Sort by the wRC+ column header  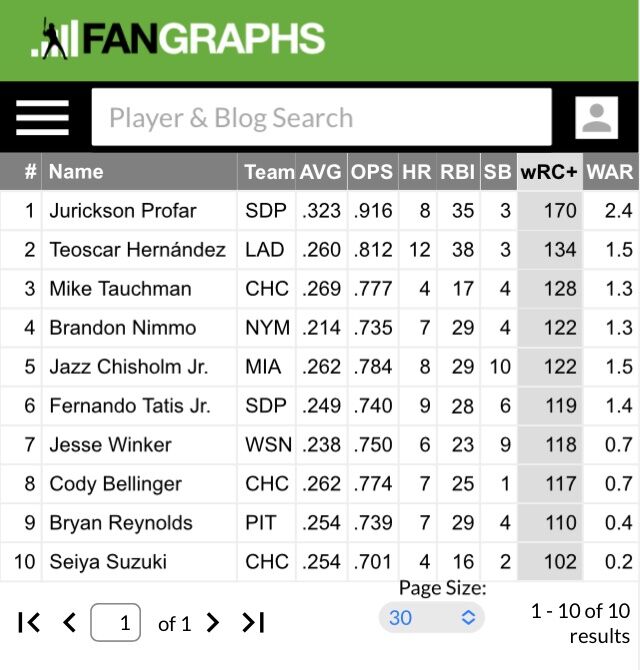pos(549,172)
